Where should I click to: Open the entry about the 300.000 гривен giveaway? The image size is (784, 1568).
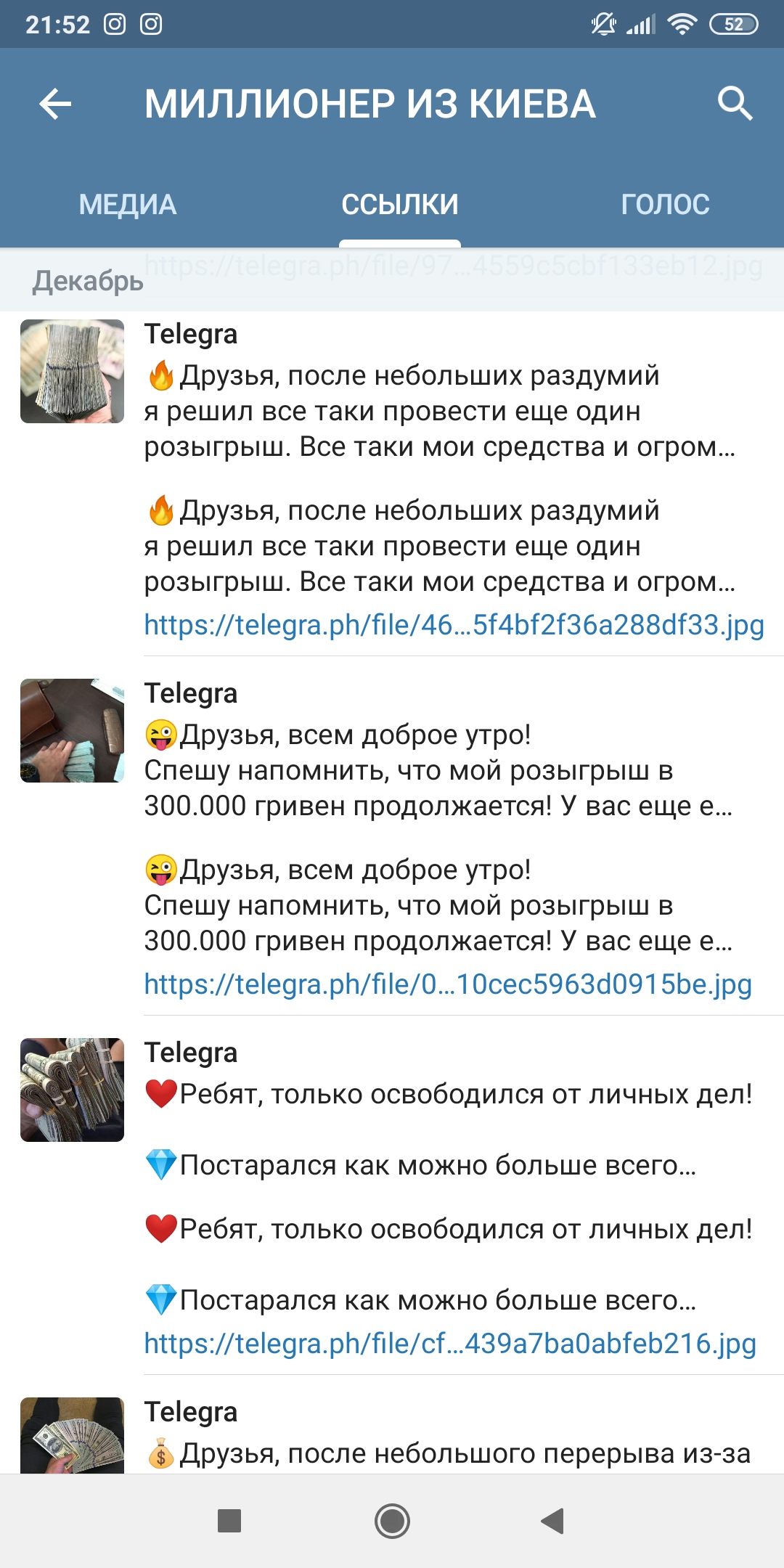[392, 836]
